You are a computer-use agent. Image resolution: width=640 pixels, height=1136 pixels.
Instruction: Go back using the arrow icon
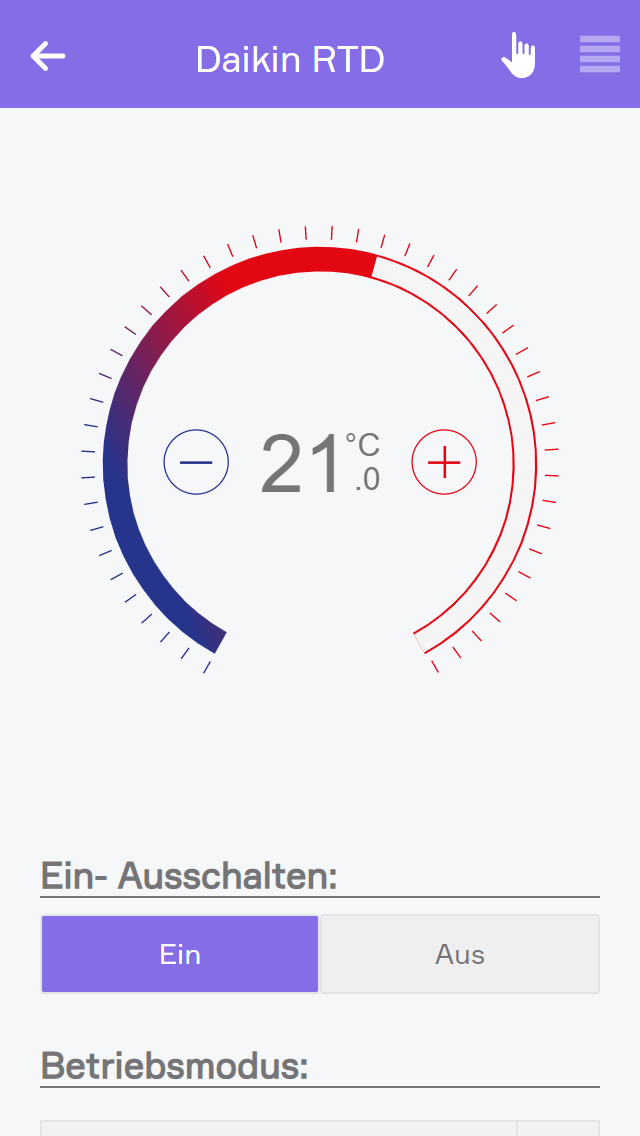pyautogui.click(x=47, y=56)
